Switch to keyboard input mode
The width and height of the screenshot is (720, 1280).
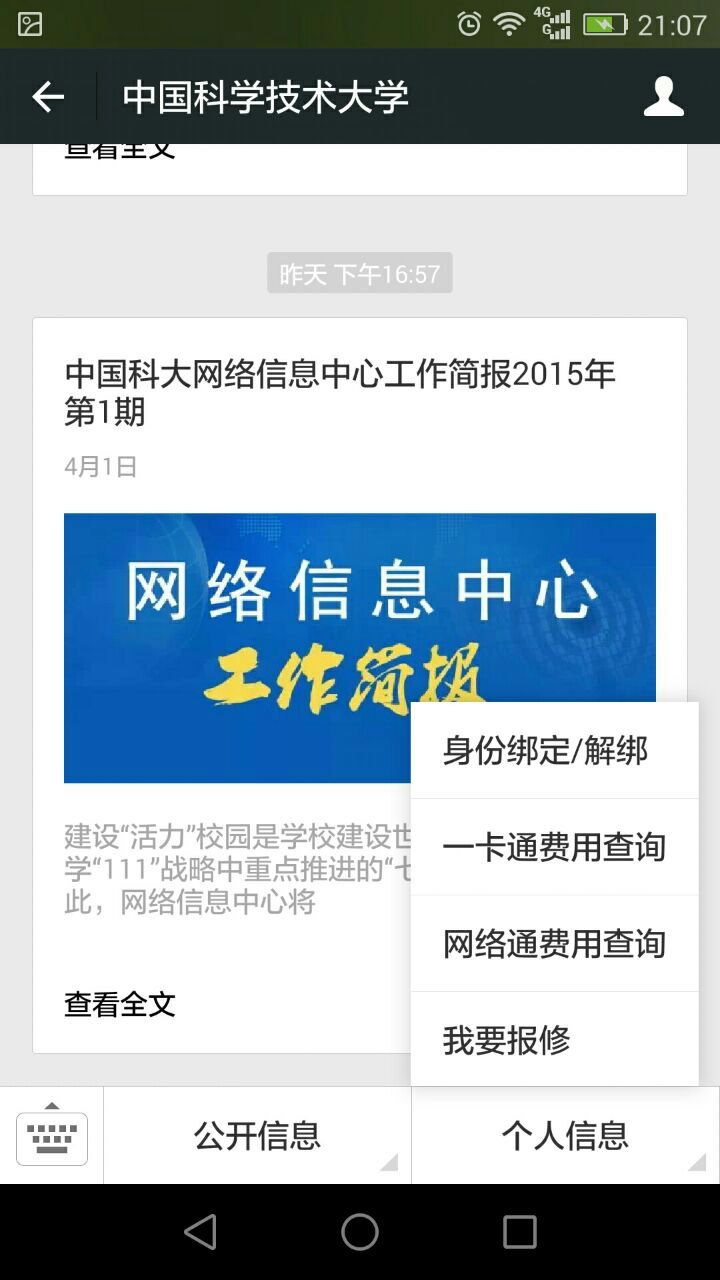tap(52, 1136)
